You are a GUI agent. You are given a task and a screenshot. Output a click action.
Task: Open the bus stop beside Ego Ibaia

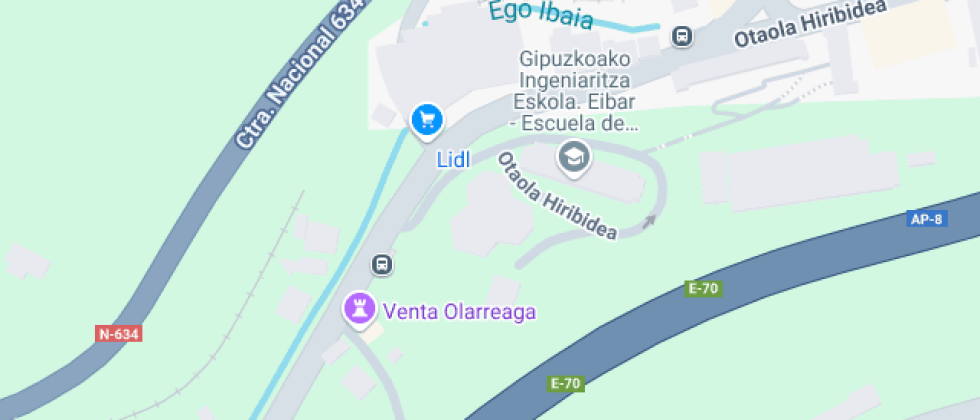(682, 36)
